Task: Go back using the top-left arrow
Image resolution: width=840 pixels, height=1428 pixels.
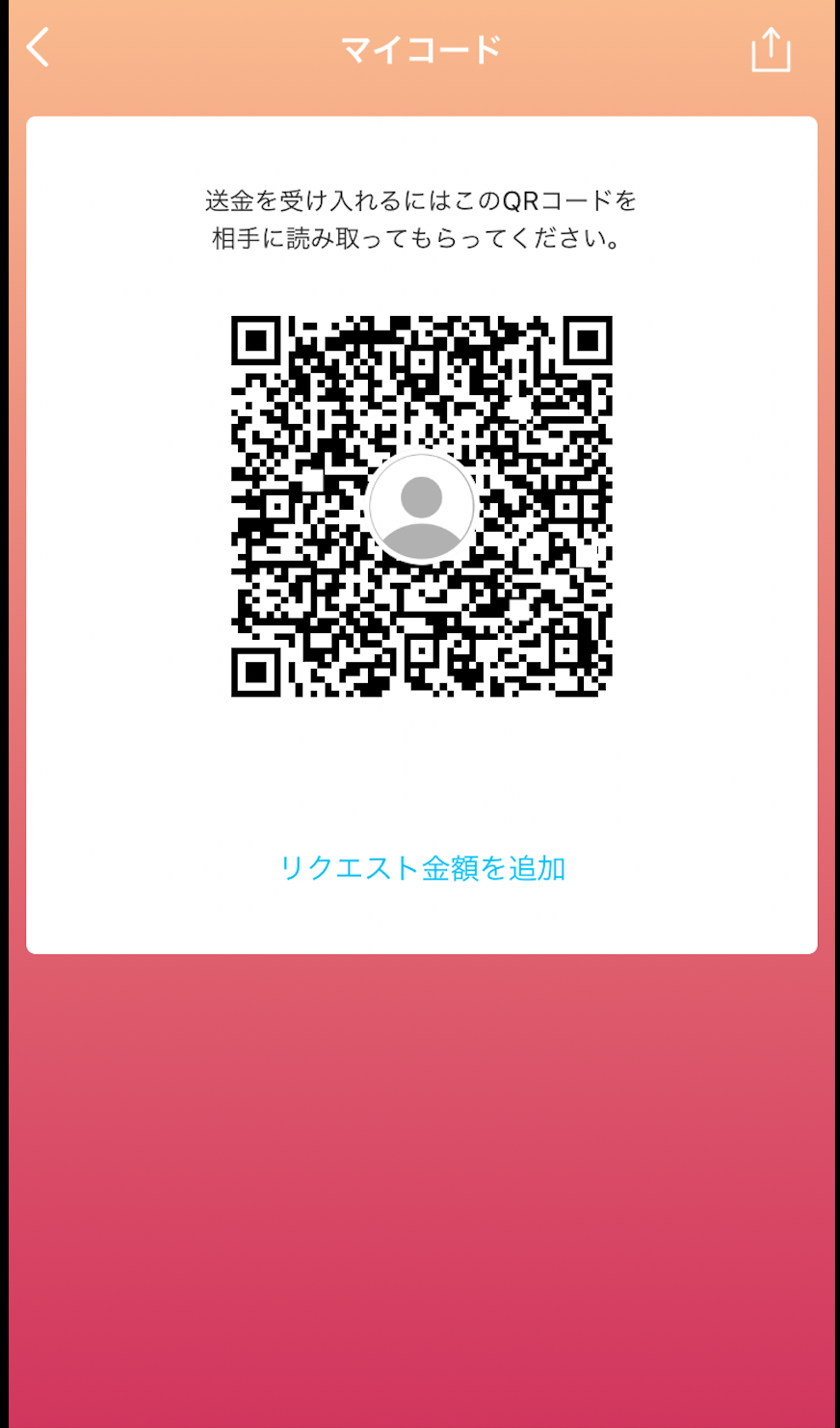Action: tap(38, 47)
